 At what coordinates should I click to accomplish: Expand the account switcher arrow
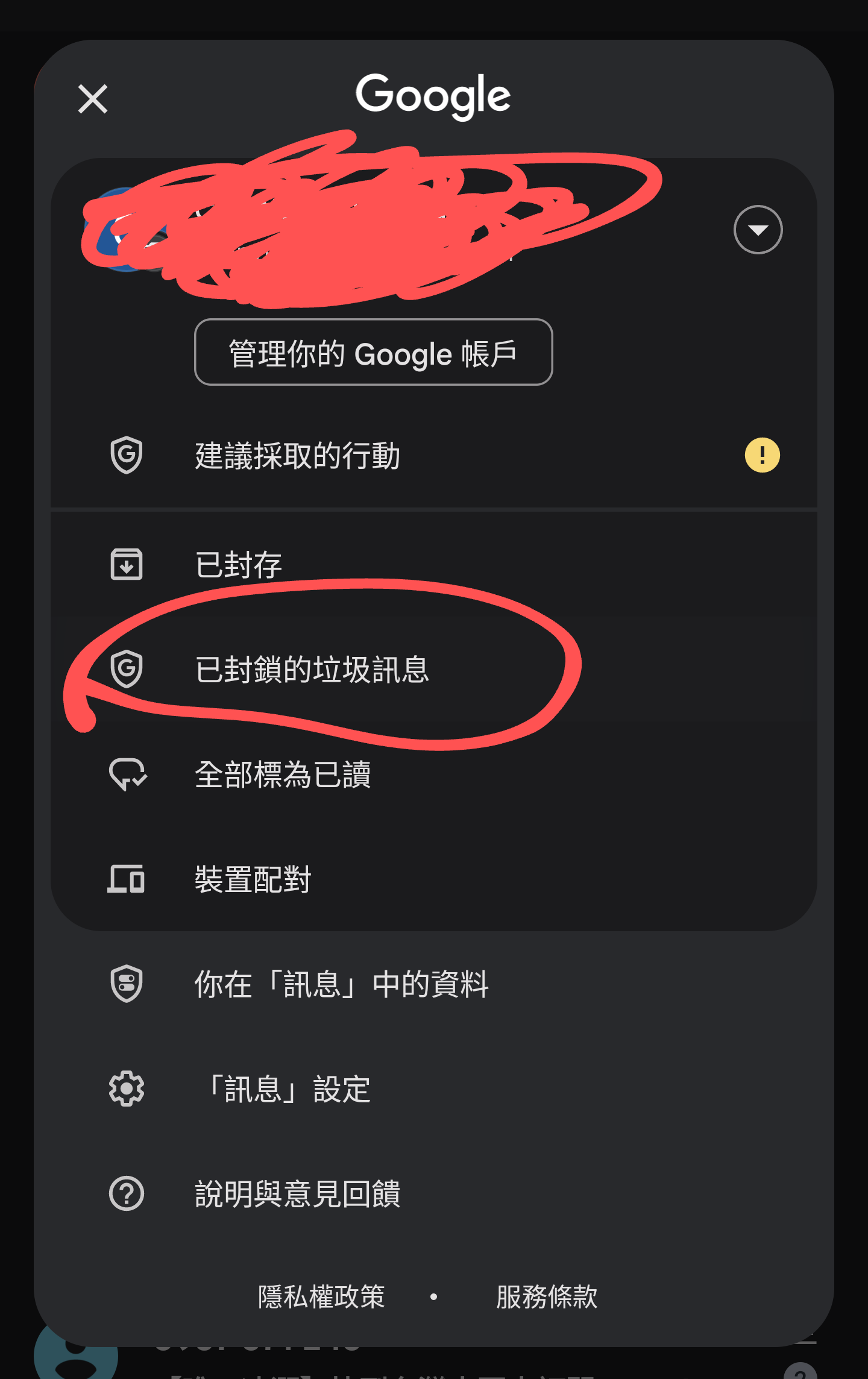point(758,230)
